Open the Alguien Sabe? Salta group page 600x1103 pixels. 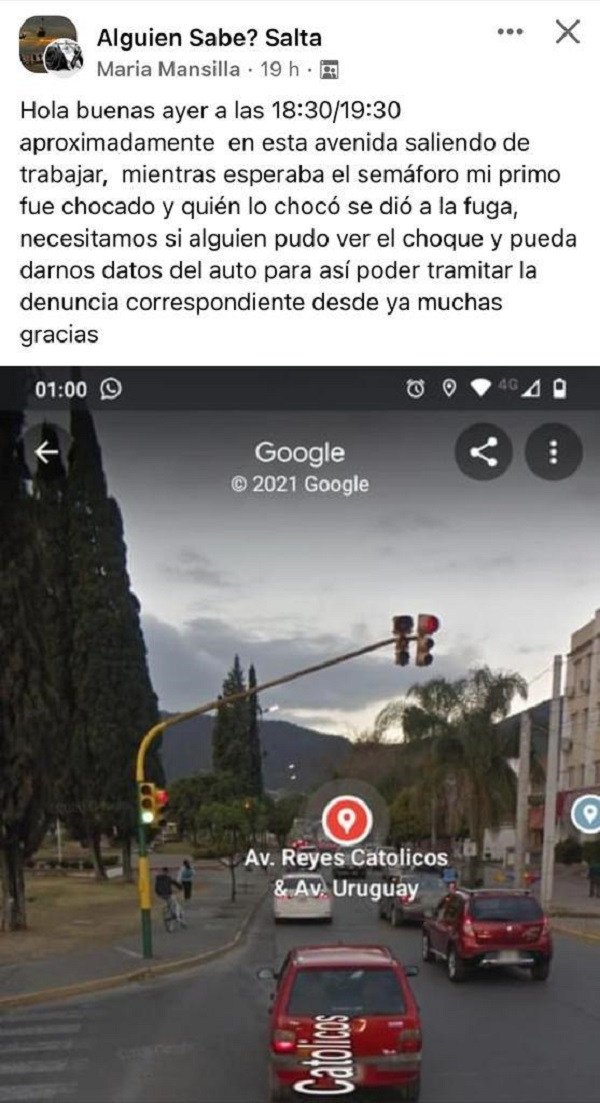click(x=209, y=38)
